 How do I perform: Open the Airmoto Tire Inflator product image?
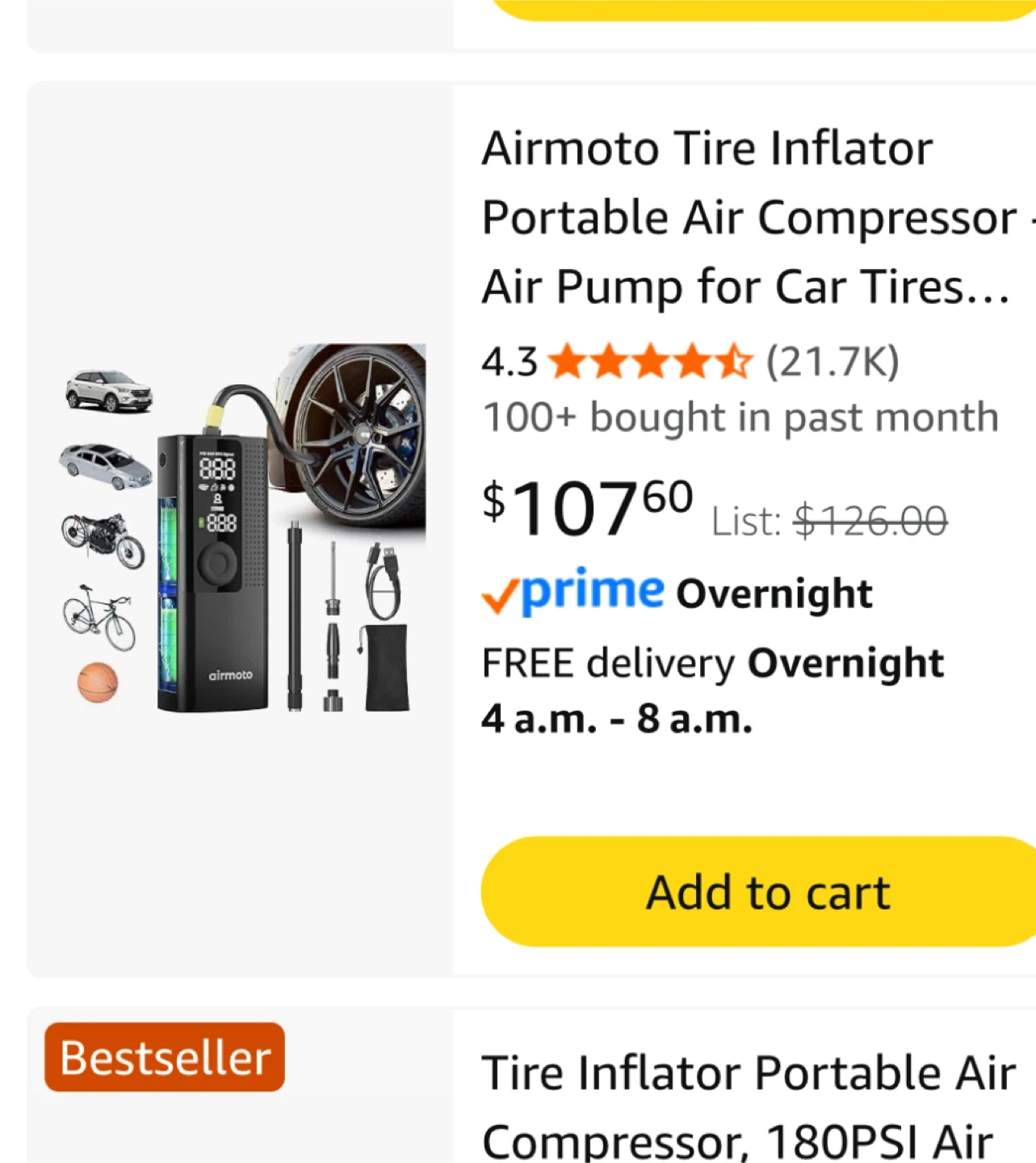pyautogui.click(x=242, y=529)
